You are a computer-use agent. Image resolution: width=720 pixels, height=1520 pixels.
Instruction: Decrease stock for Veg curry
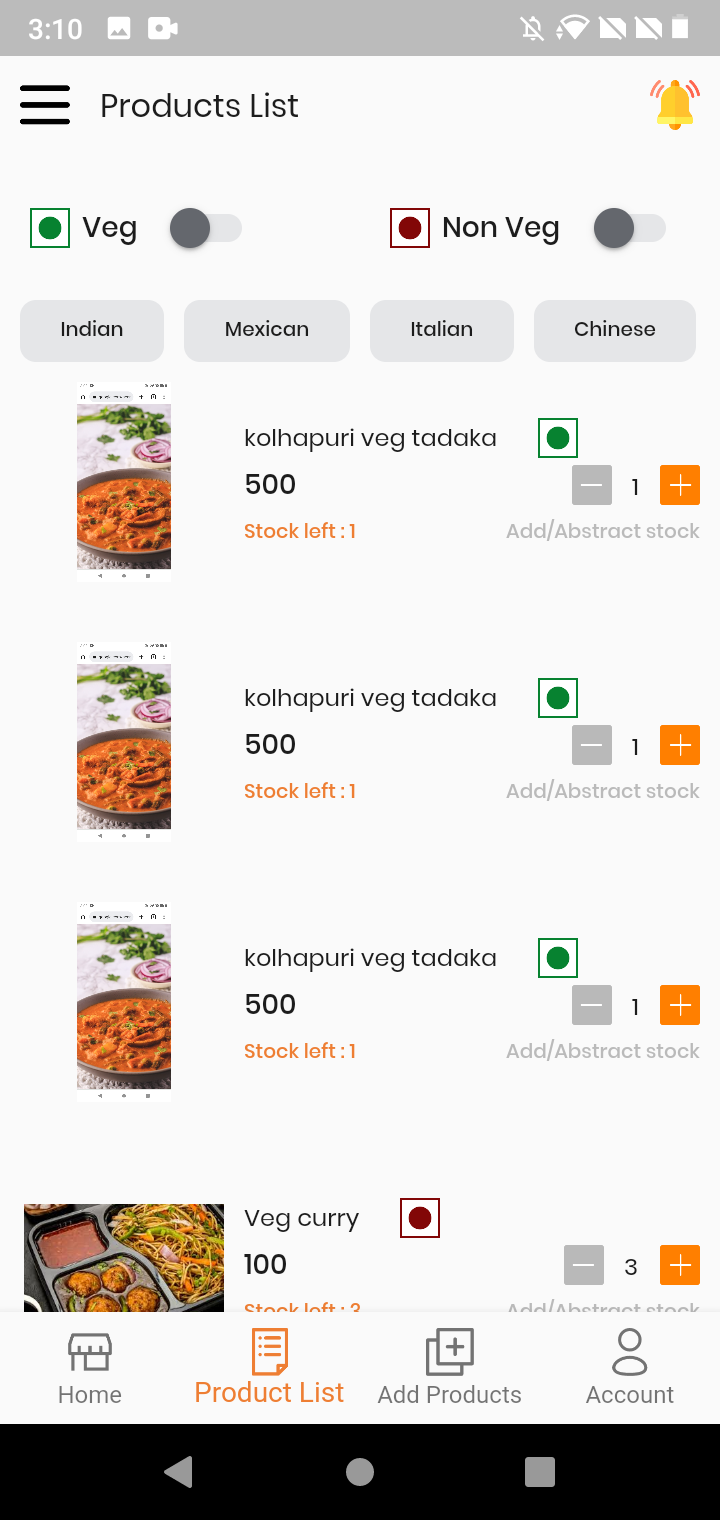pyautogui.click(x=584, y=1266)
